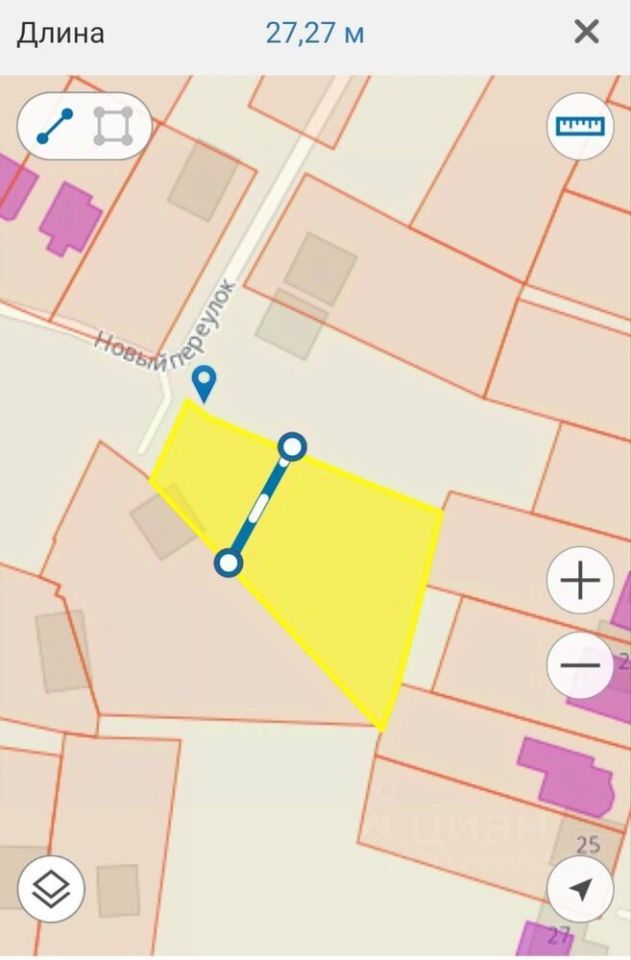Select the lower measurement endpoint handle
This screenshot has height=960, width=631.
[229, 564]
